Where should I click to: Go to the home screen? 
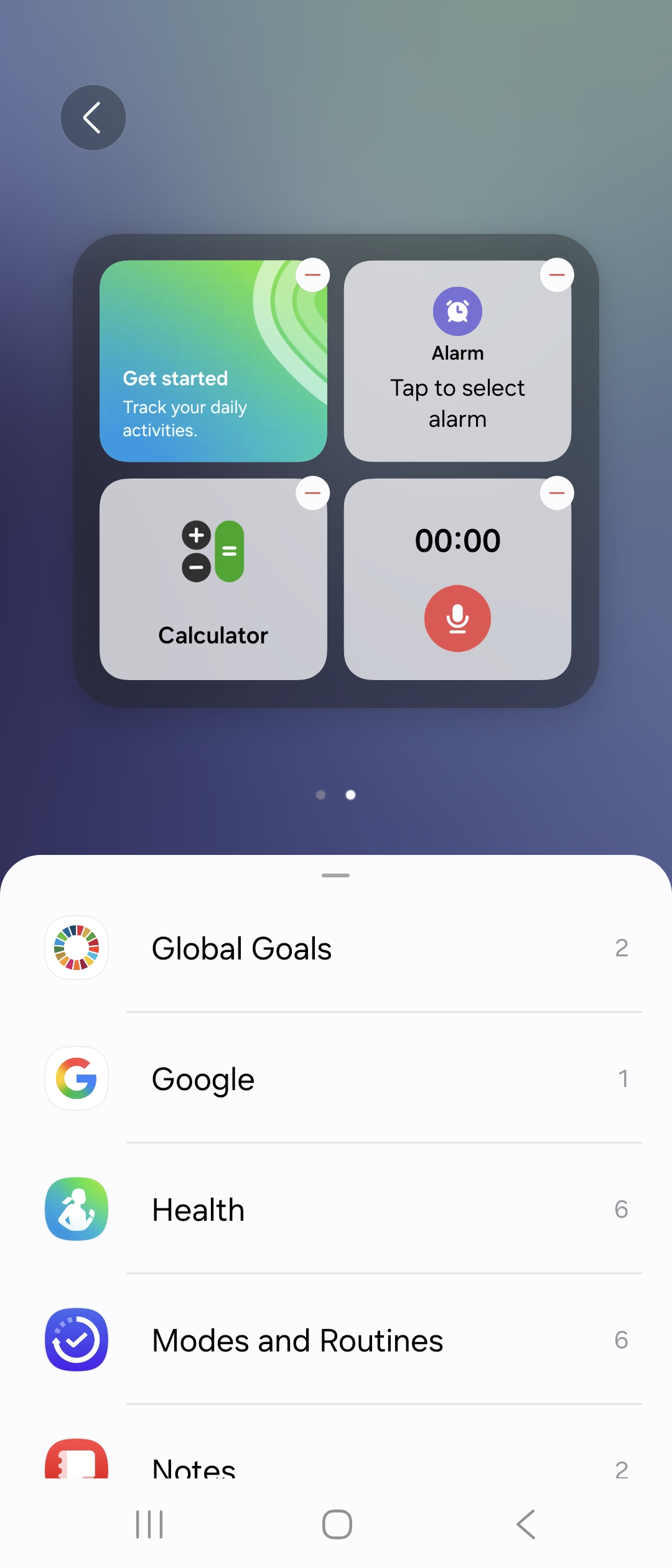coord(337,1524)
